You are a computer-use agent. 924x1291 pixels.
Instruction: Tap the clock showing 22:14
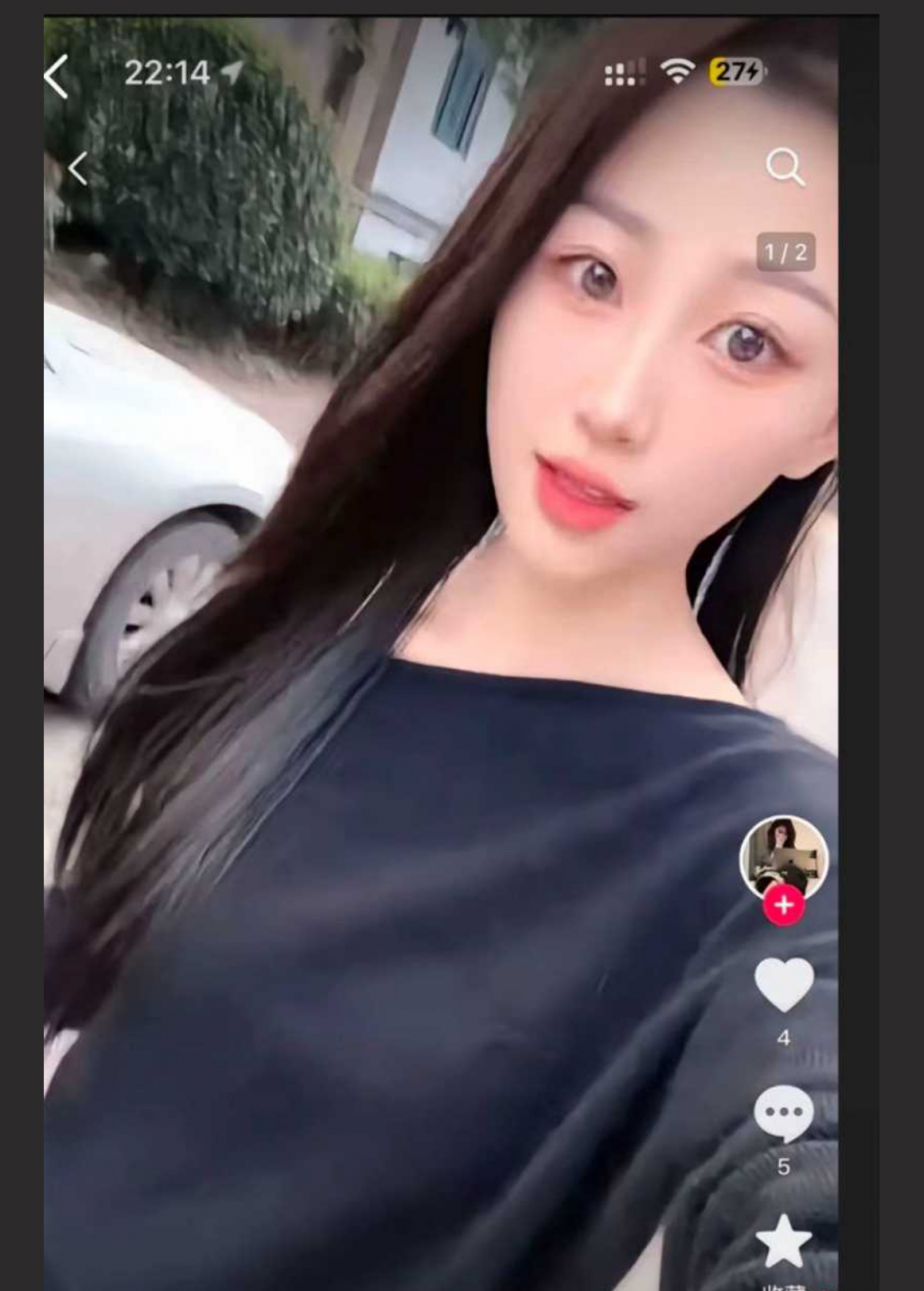click(x=168, y=69)
